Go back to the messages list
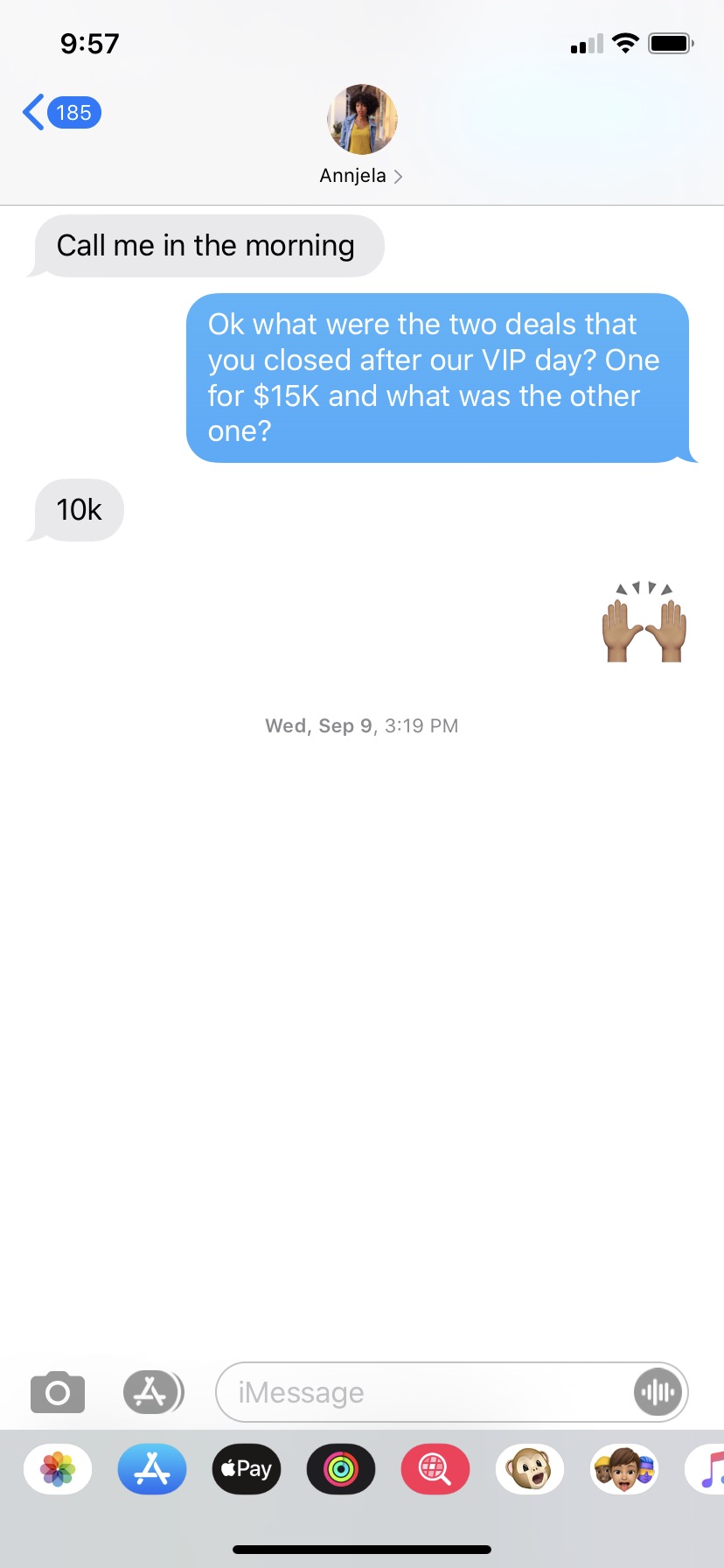The width and height of the screenshot is (724, 1568). (x=59, y=113)
